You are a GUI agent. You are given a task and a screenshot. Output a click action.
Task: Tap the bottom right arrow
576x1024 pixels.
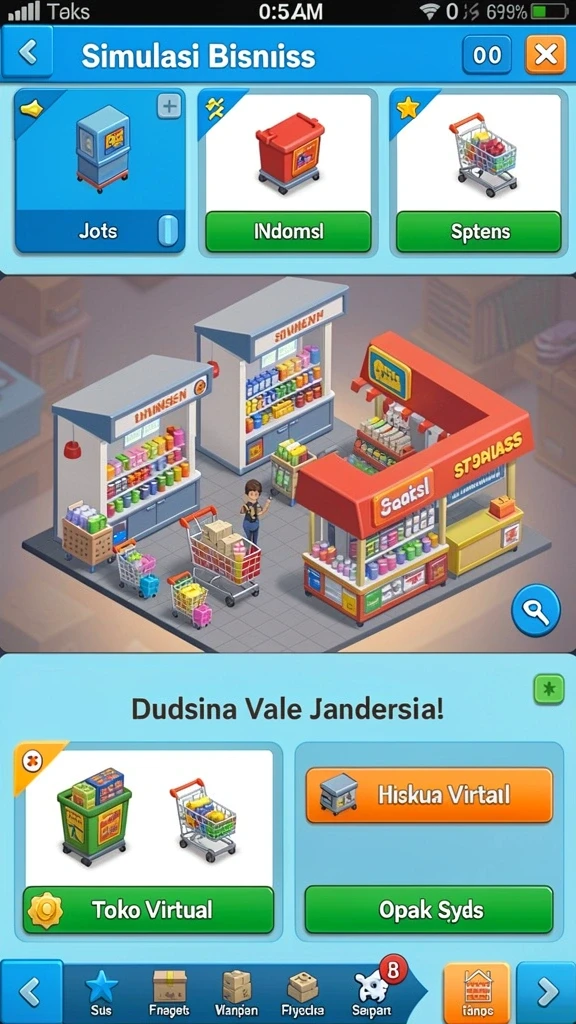(x=547, y=993)
